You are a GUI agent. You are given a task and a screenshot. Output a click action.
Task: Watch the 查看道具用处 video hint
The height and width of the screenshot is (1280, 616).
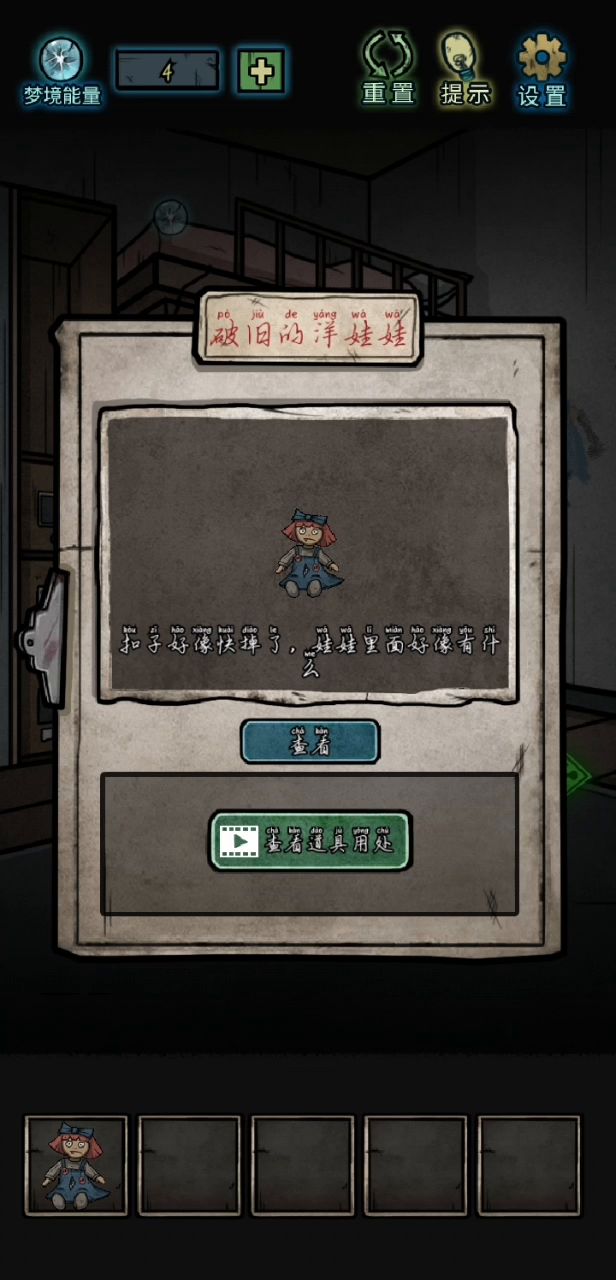coord(310,841)
